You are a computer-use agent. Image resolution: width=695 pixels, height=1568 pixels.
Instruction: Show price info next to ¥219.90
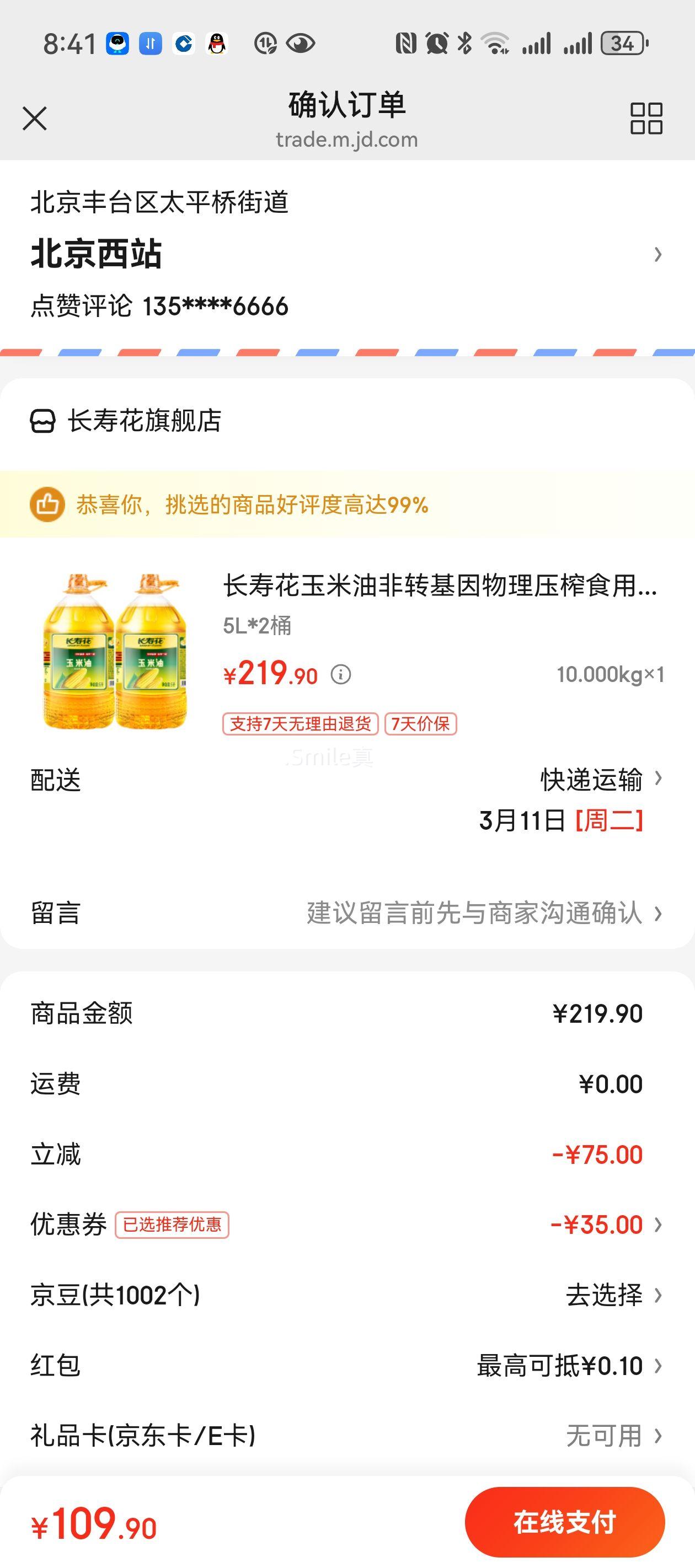click(x=341, y=674)
